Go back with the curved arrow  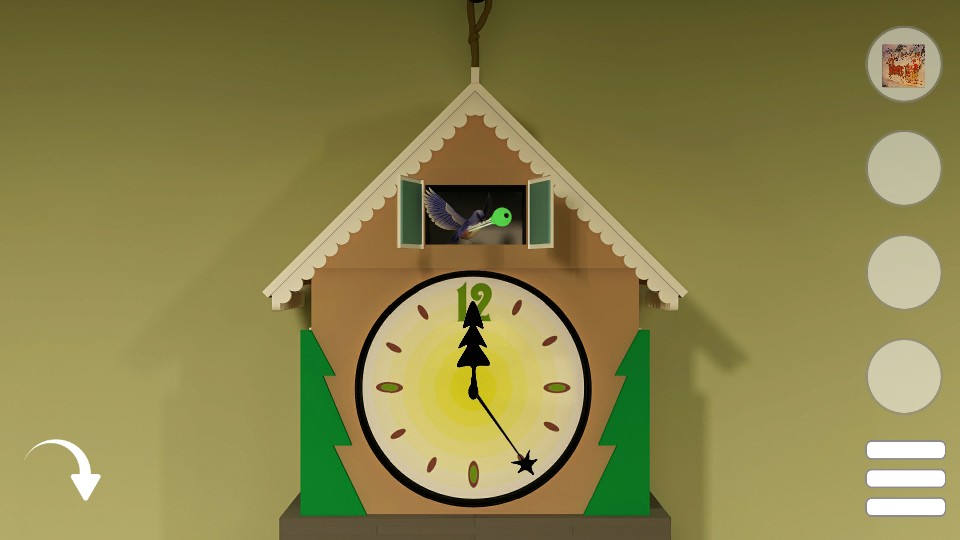click(x=64, y=468)
